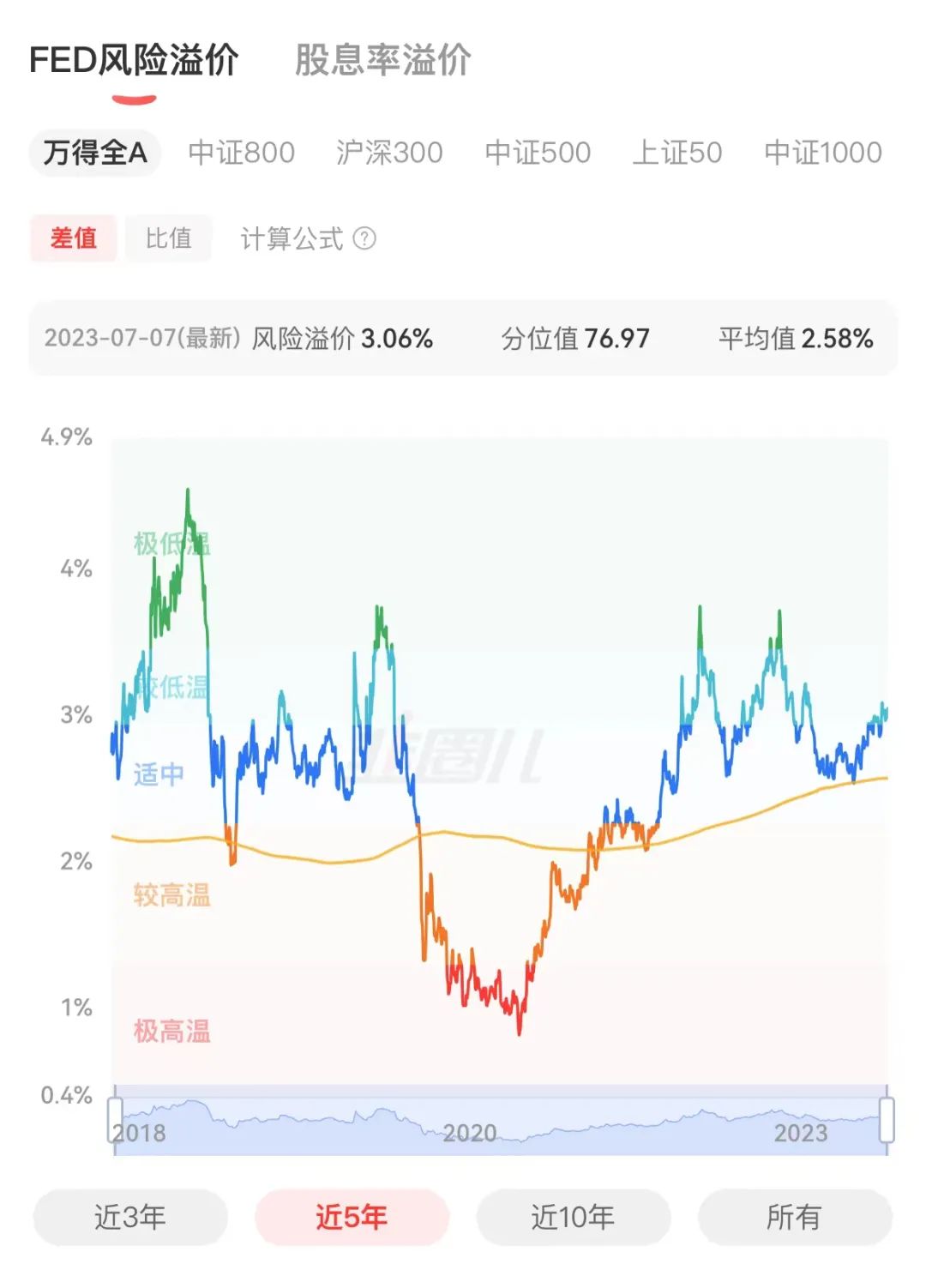View 中证500 index data
This screenshot has height=1288, width=926.
click(x=538, y=153)
